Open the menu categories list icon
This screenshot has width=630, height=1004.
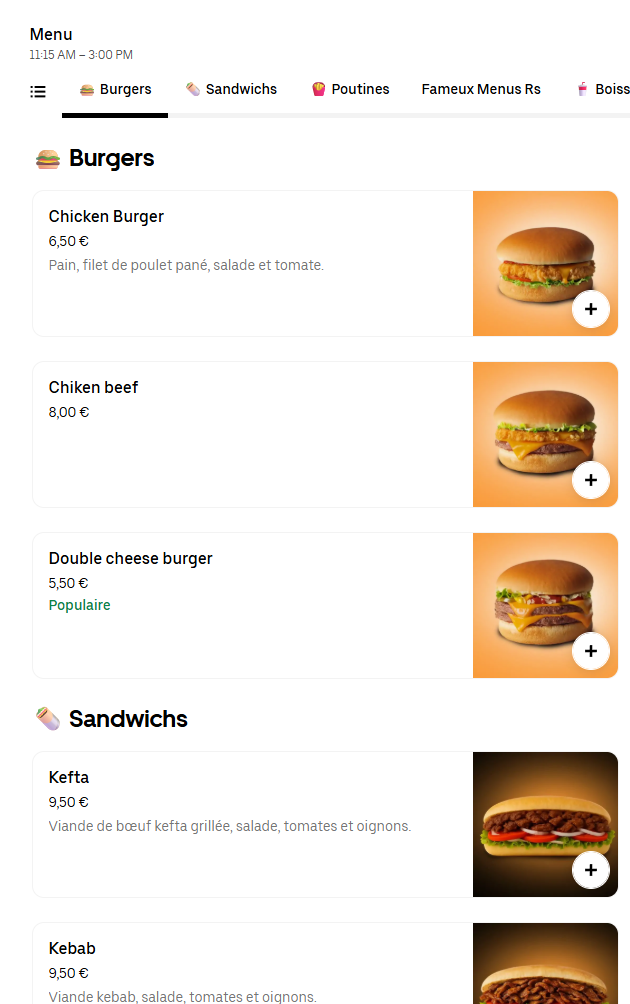[x=38, y=91]
